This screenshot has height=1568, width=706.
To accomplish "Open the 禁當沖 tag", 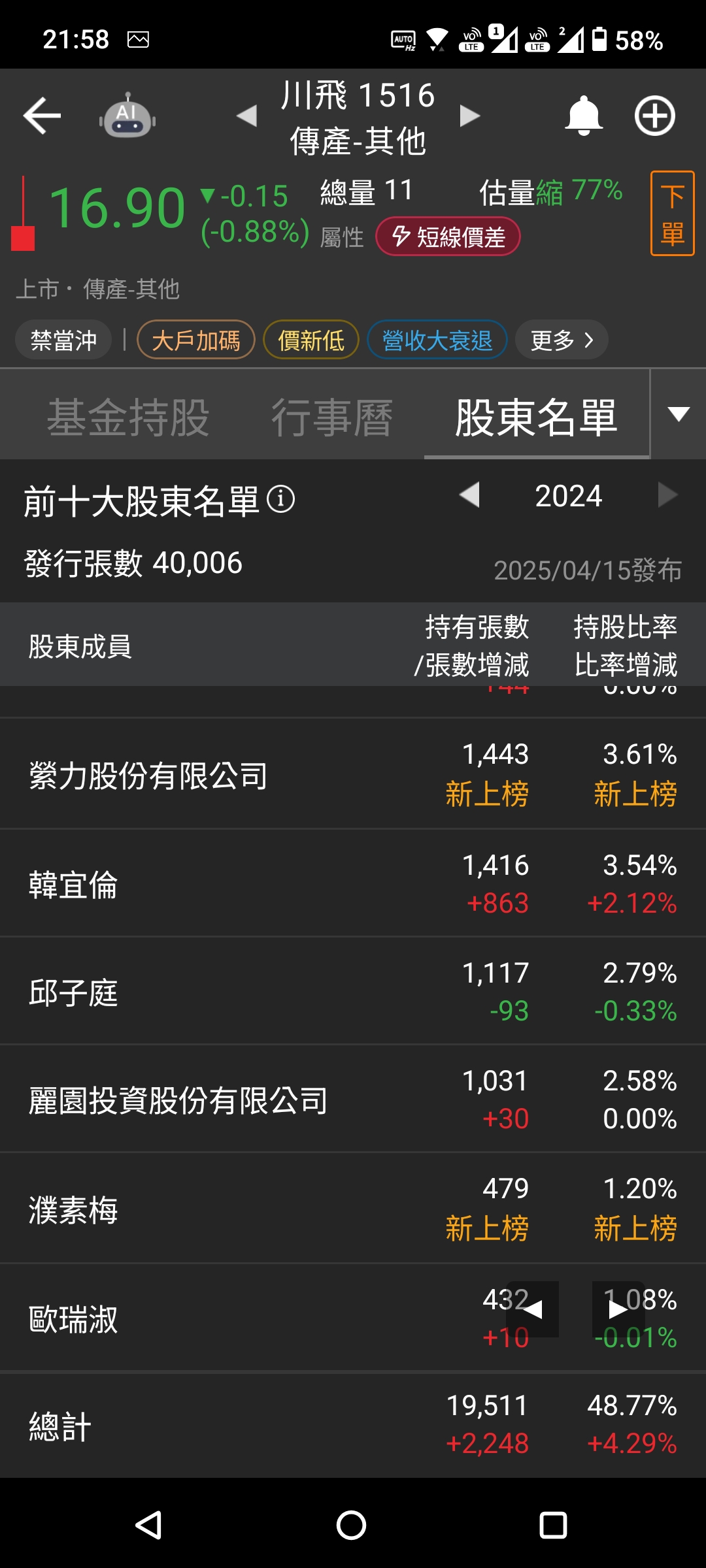I will click(63, 340).
